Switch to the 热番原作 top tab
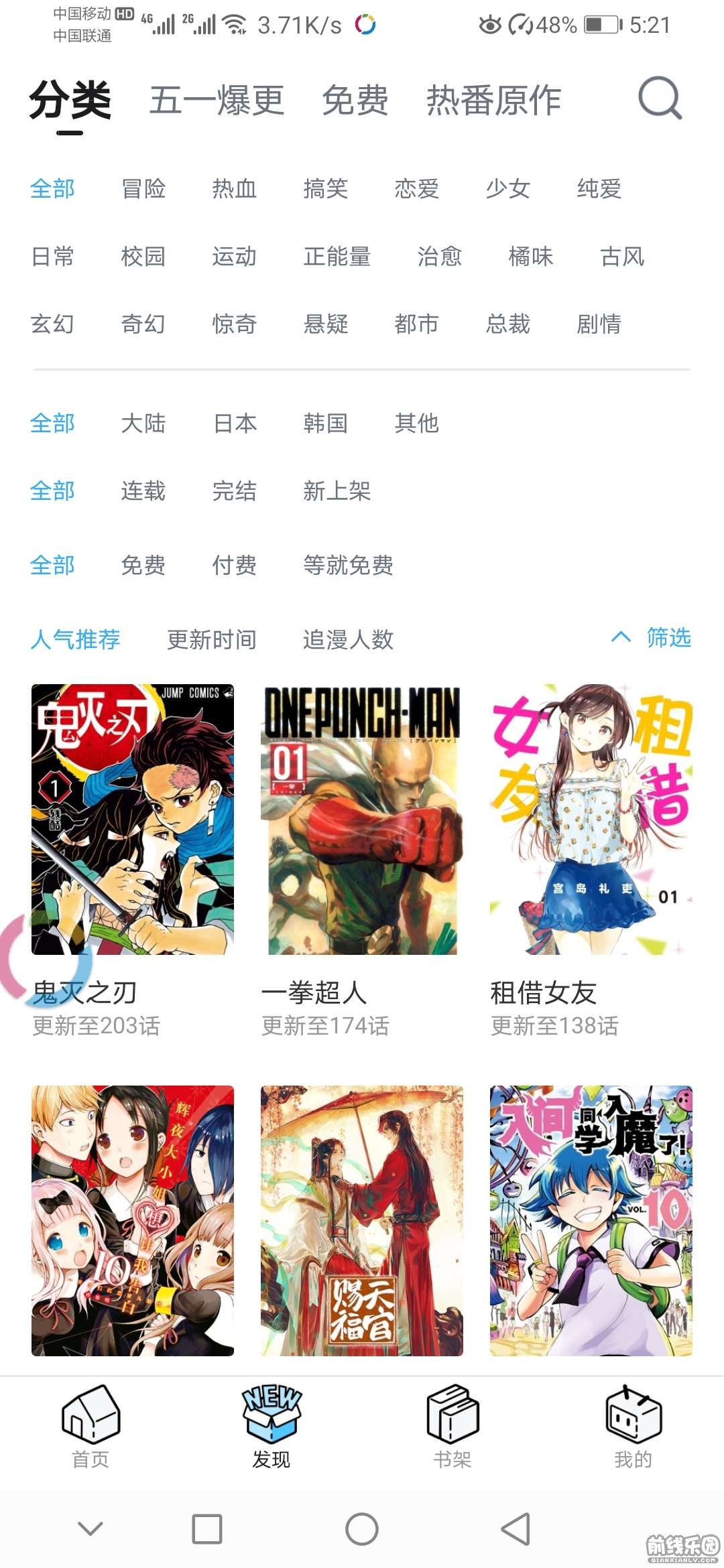724x1568 pixels. tap(493, 101)
